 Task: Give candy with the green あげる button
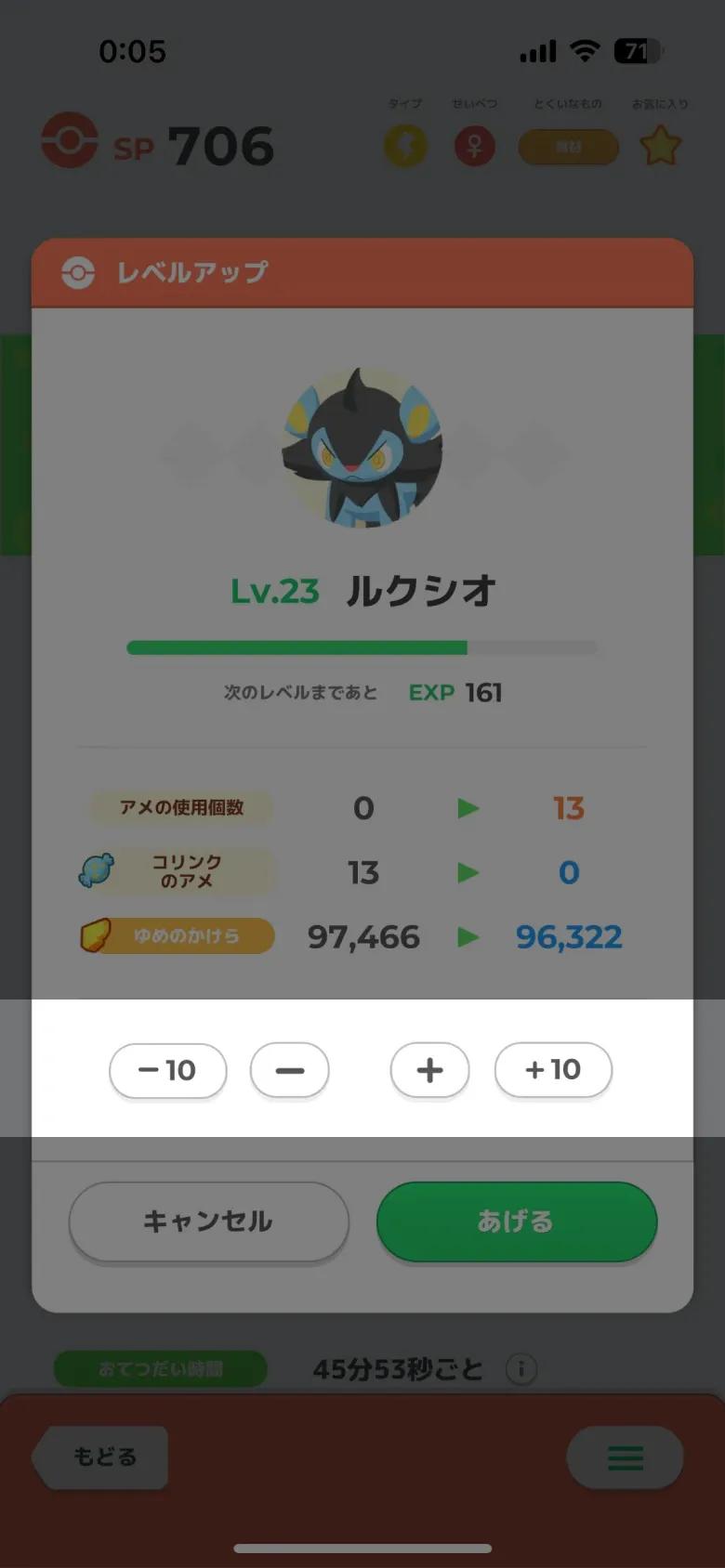click(x=517, y=1222)
